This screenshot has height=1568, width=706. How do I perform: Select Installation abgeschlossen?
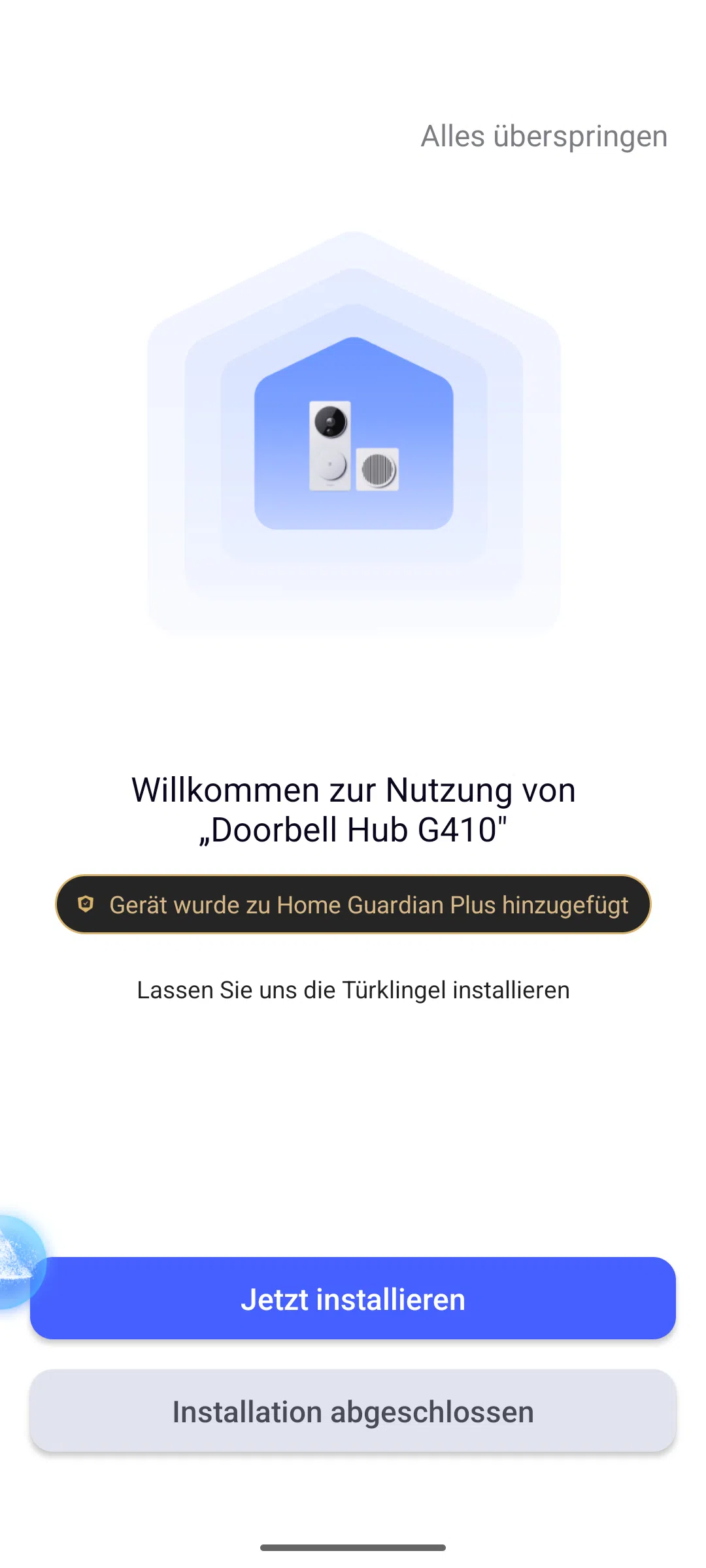[x=353, y=1411]
